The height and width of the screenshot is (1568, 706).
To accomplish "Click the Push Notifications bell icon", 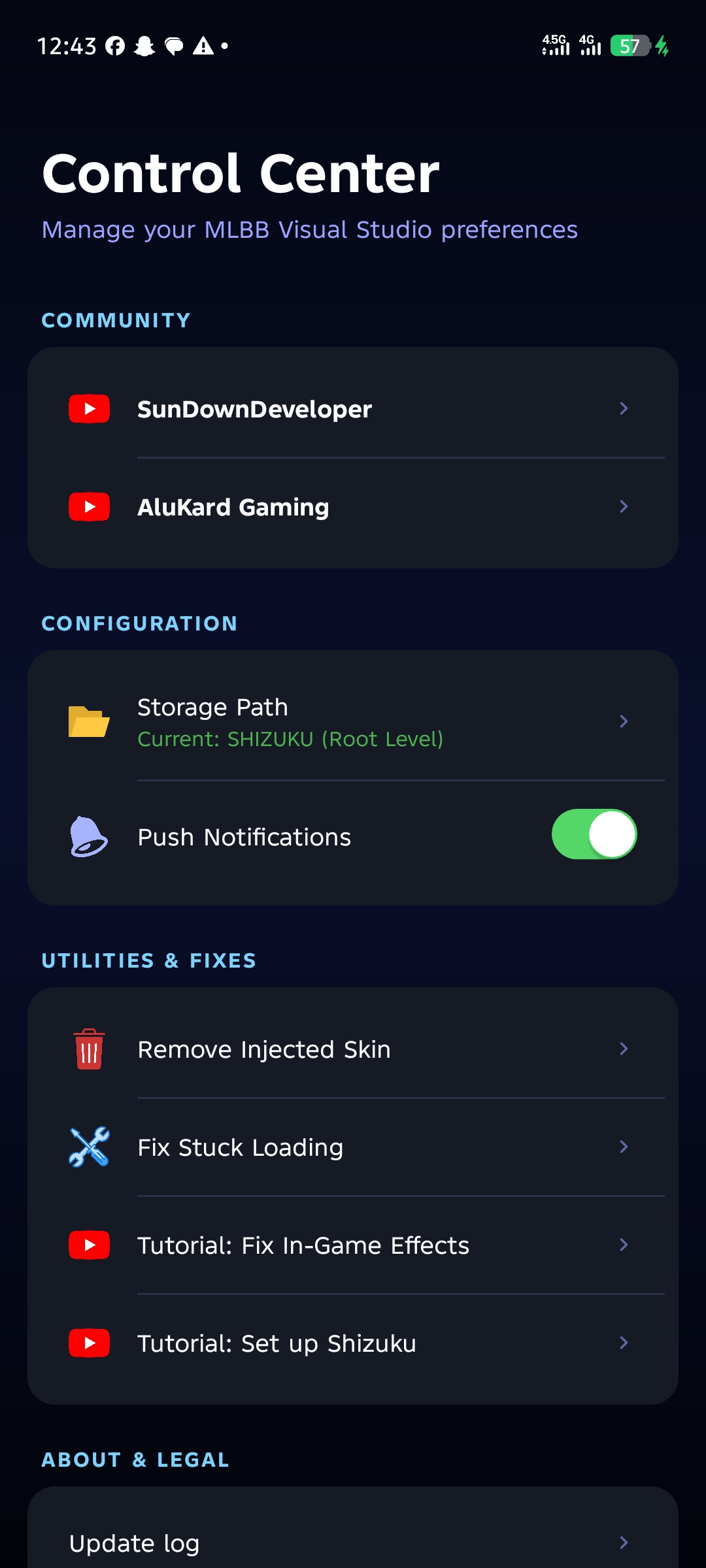I will (89, 836).
